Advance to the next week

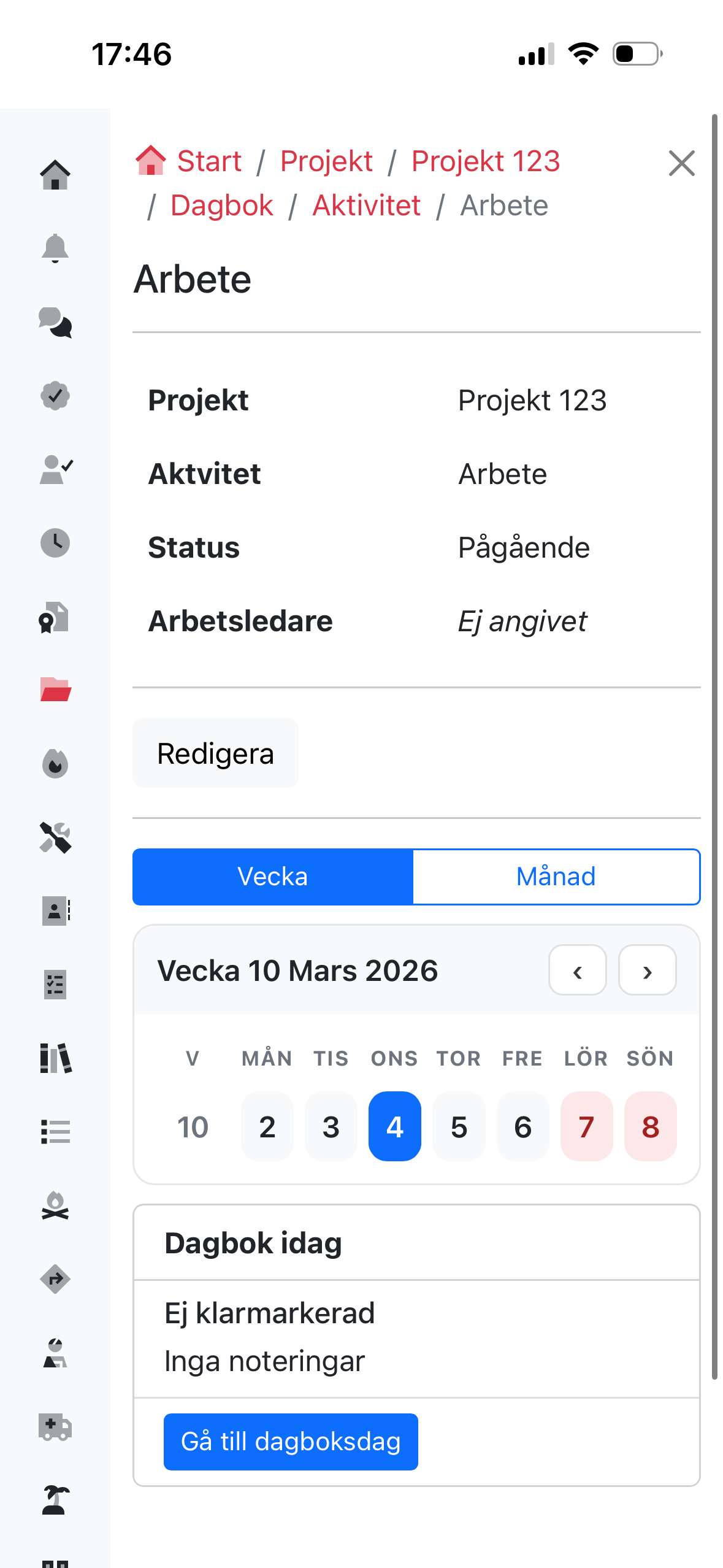point(647,970)
